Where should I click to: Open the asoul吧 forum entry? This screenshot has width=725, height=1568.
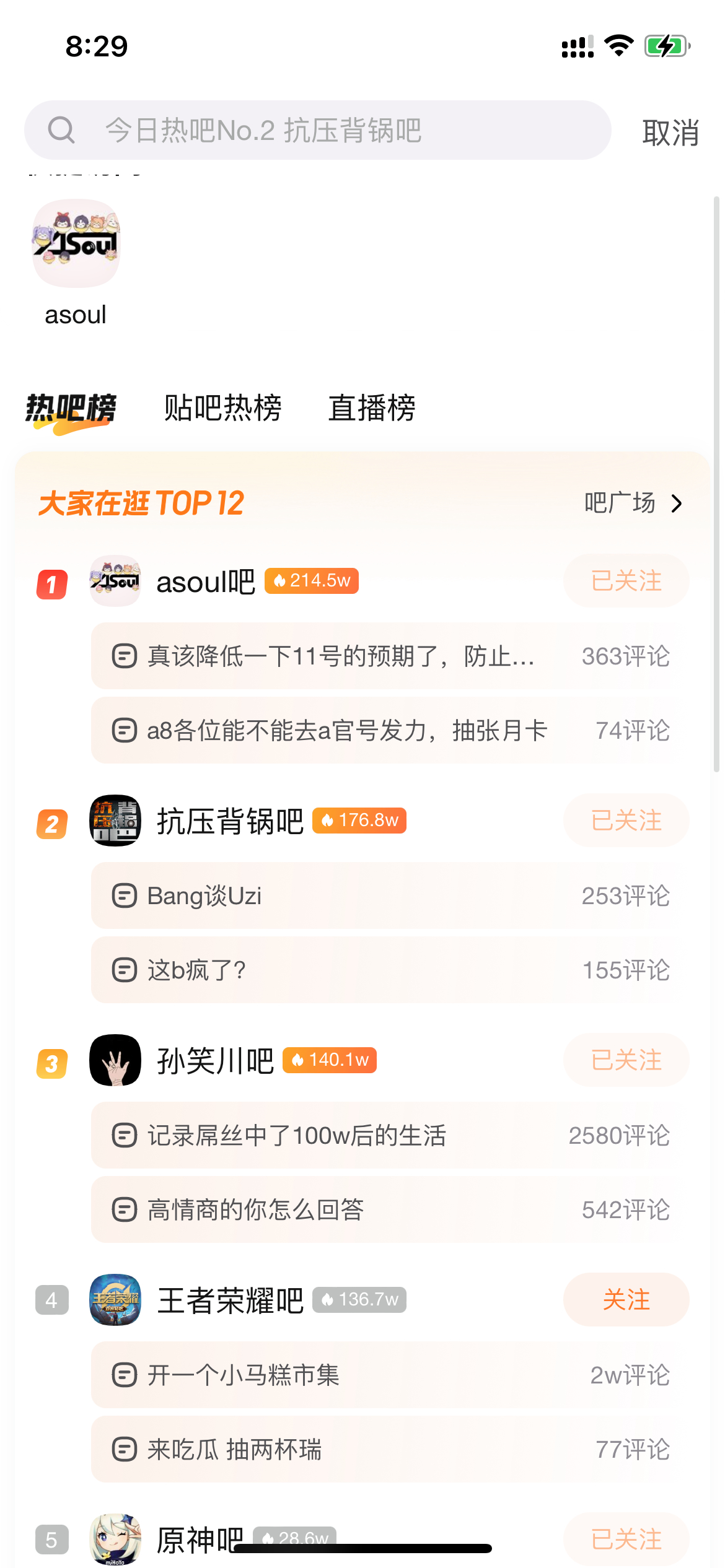205,582
